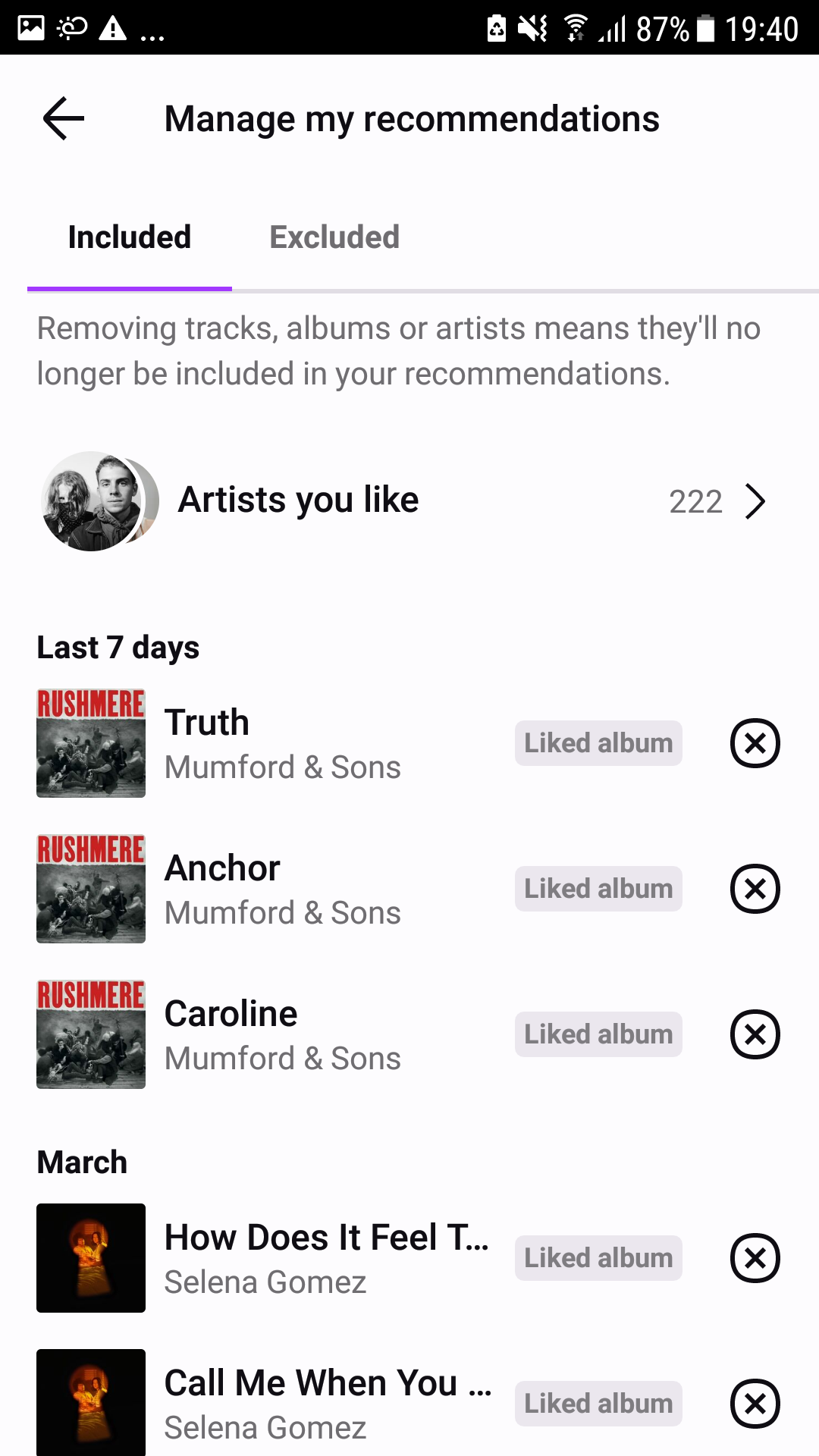Remove Truth from recommendations
Screen dimensions: 819x1456
tap(755, 743)
